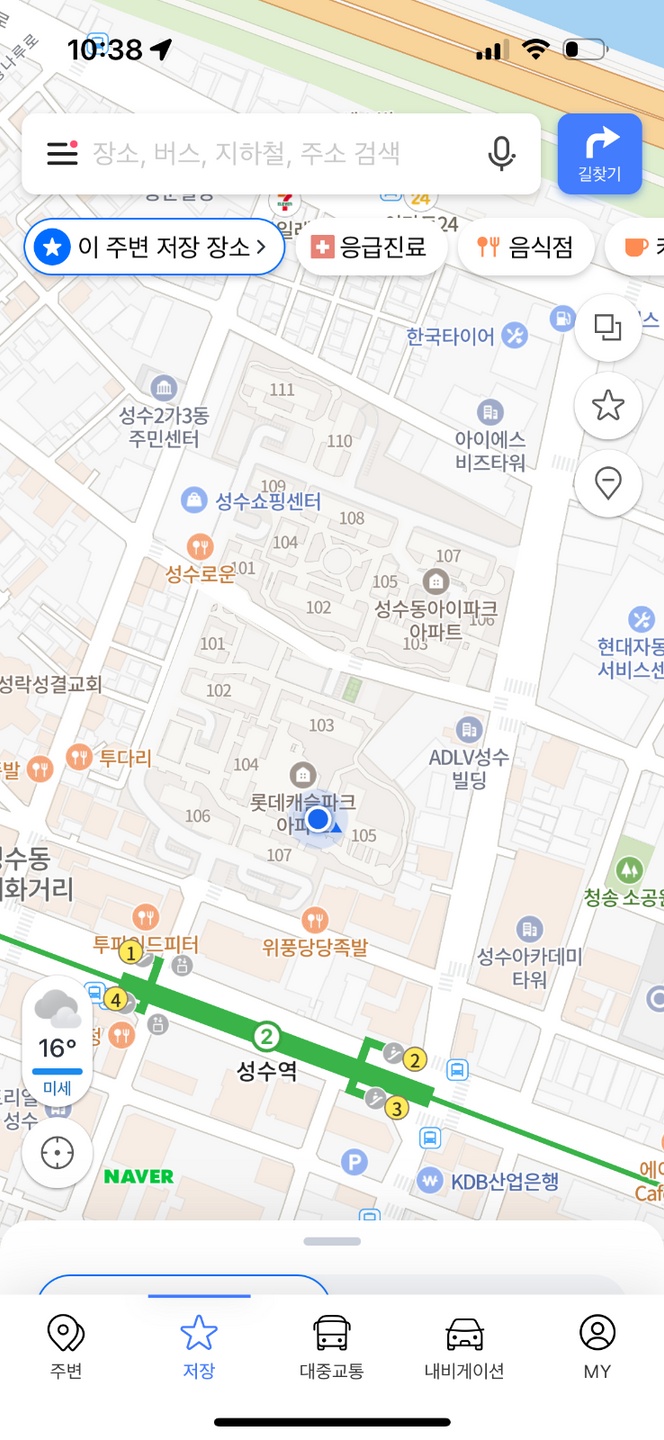Open the MY tab

point(597,1347)
